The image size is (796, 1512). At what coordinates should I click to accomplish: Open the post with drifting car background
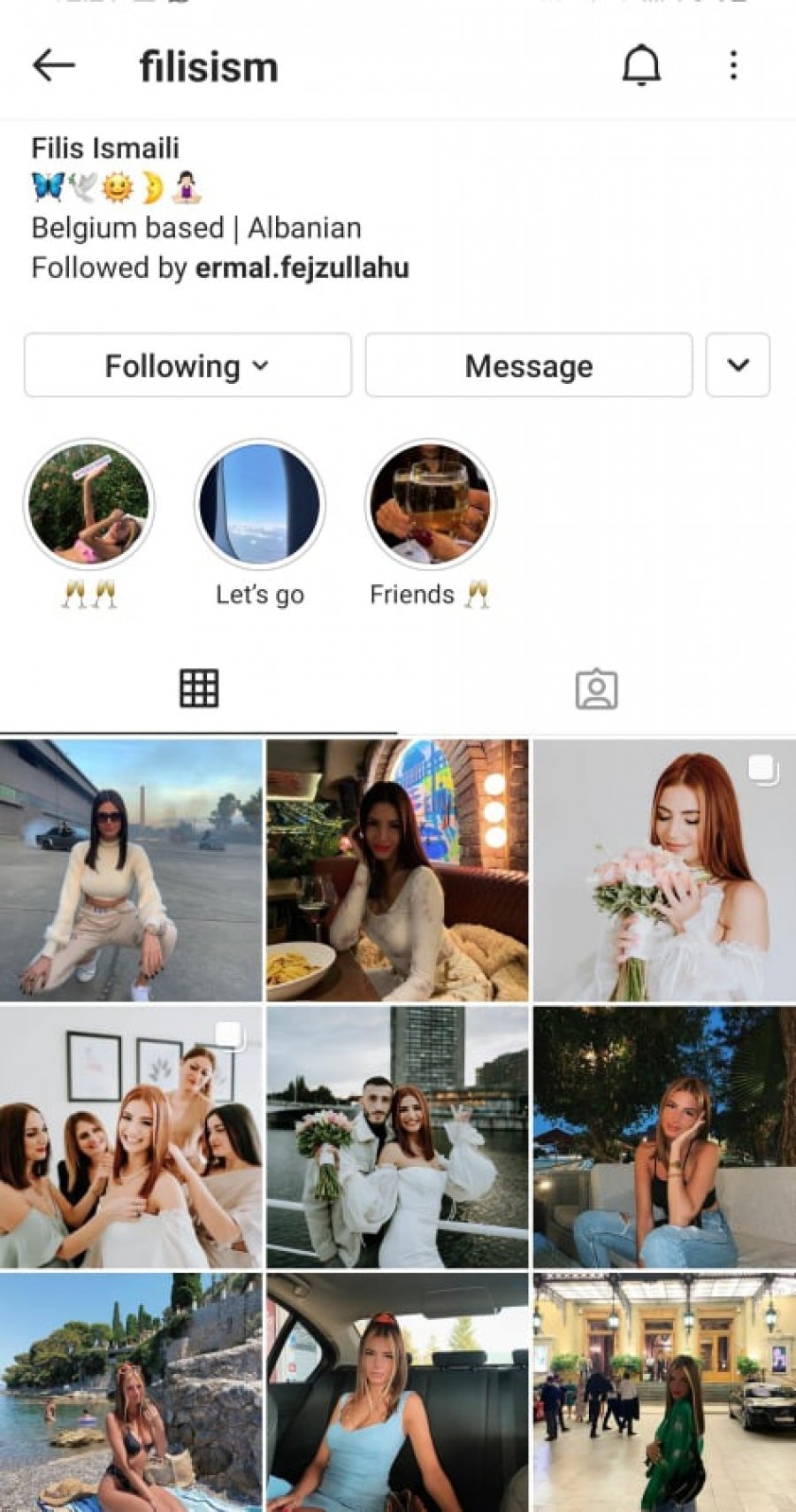[x=131, y=871]
